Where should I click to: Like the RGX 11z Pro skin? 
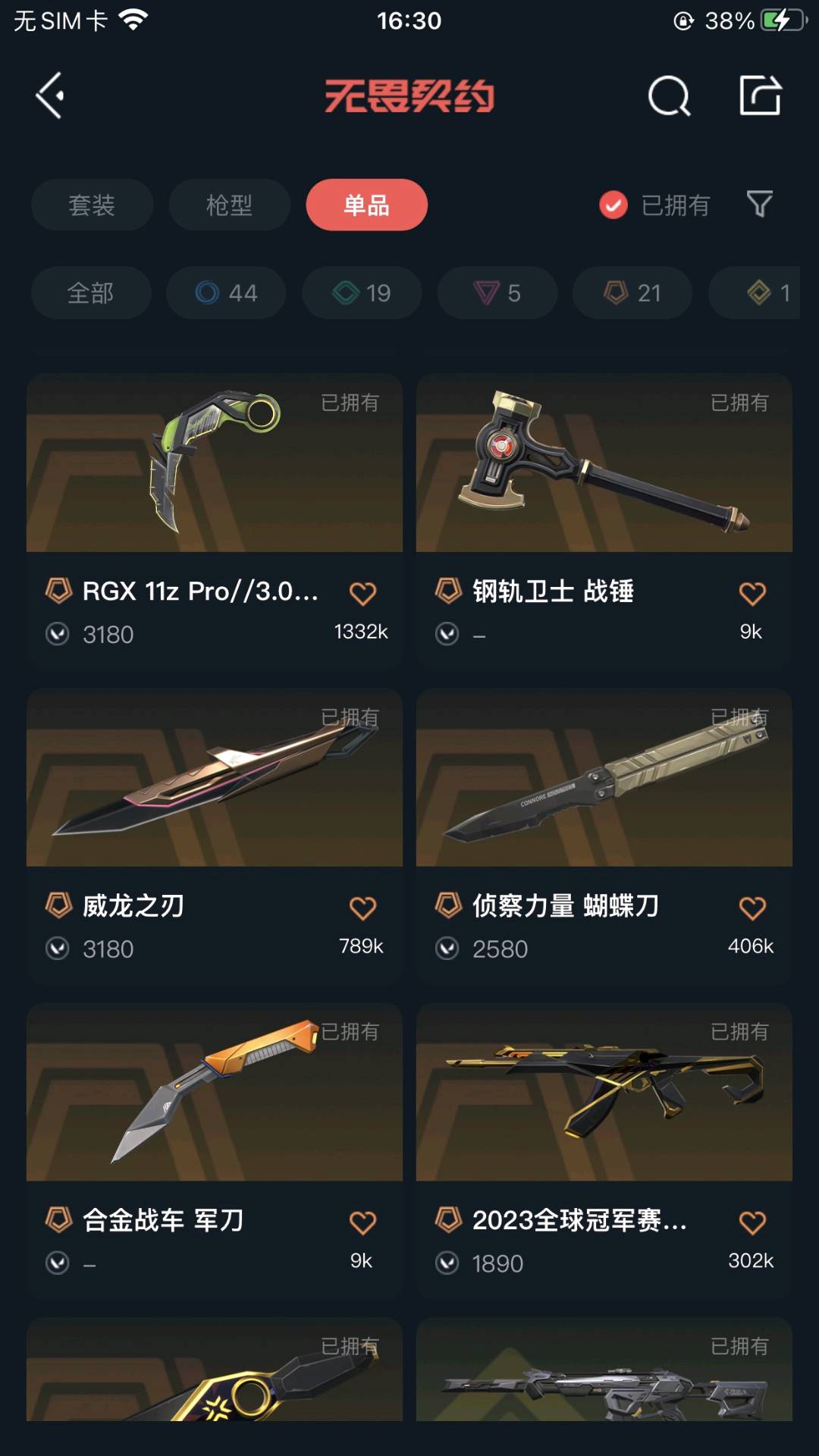(362, 593)
